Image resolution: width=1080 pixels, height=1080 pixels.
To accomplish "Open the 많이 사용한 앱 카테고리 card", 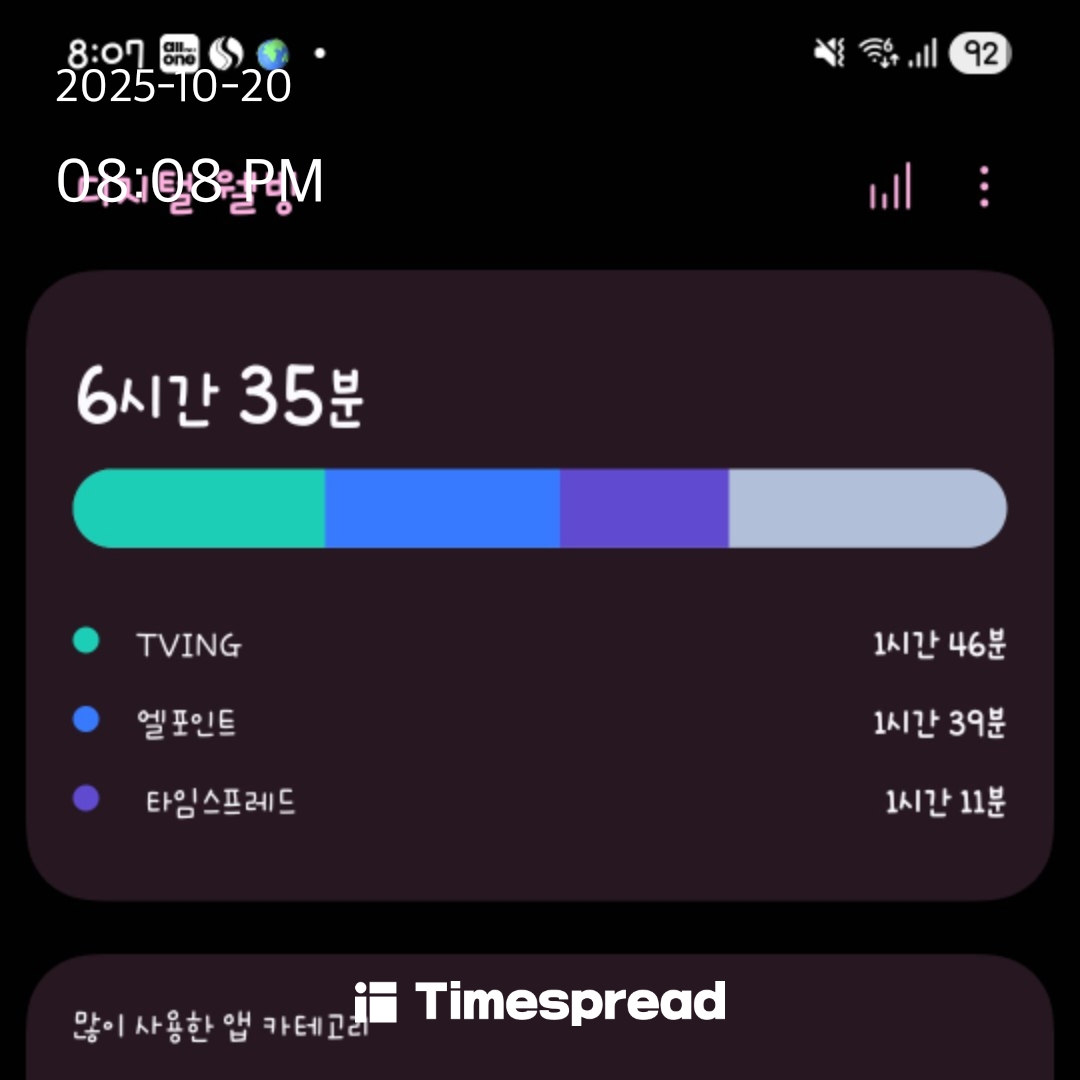I will [540, 1017].
